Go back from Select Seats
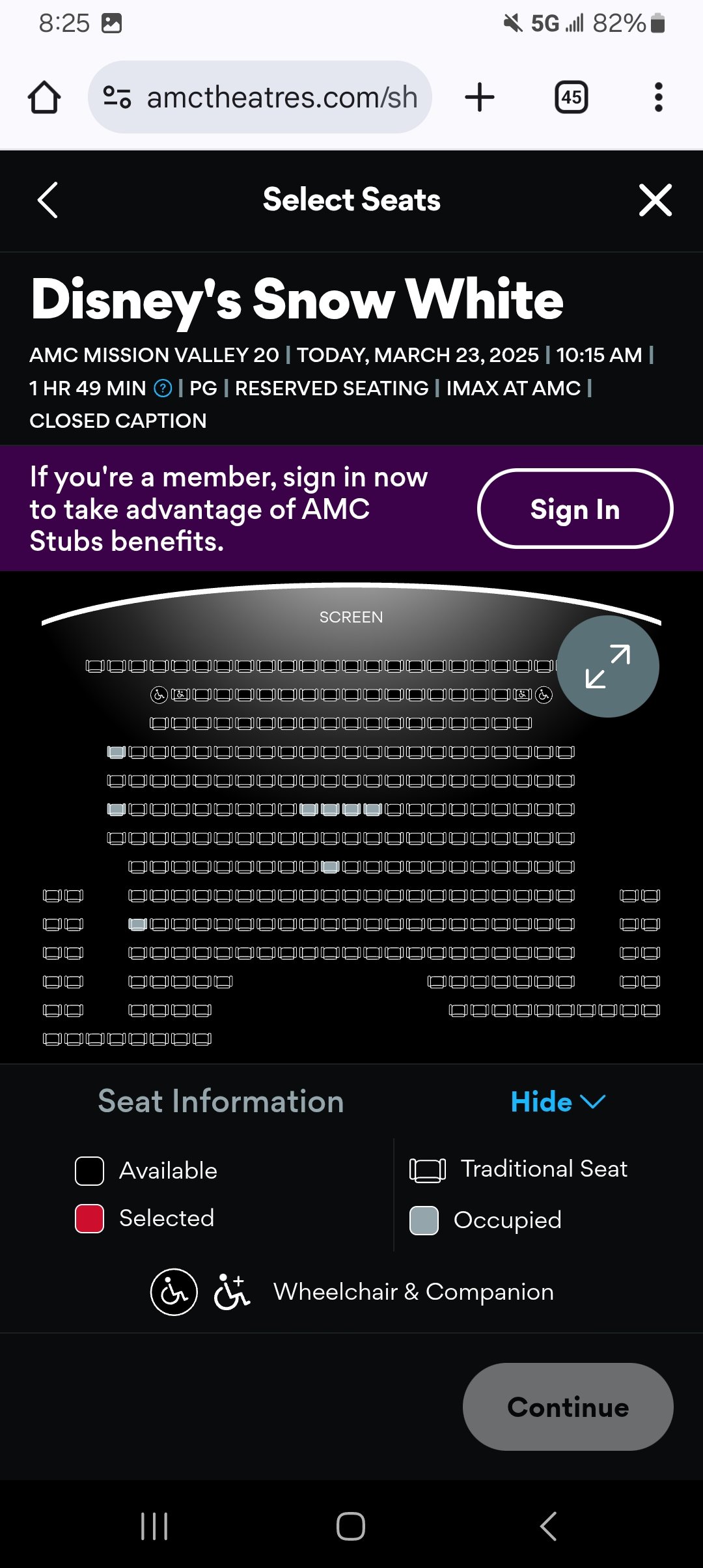The height and width of the screenshot is (1568, 703). pyautogui.click(x=48, y=200)
